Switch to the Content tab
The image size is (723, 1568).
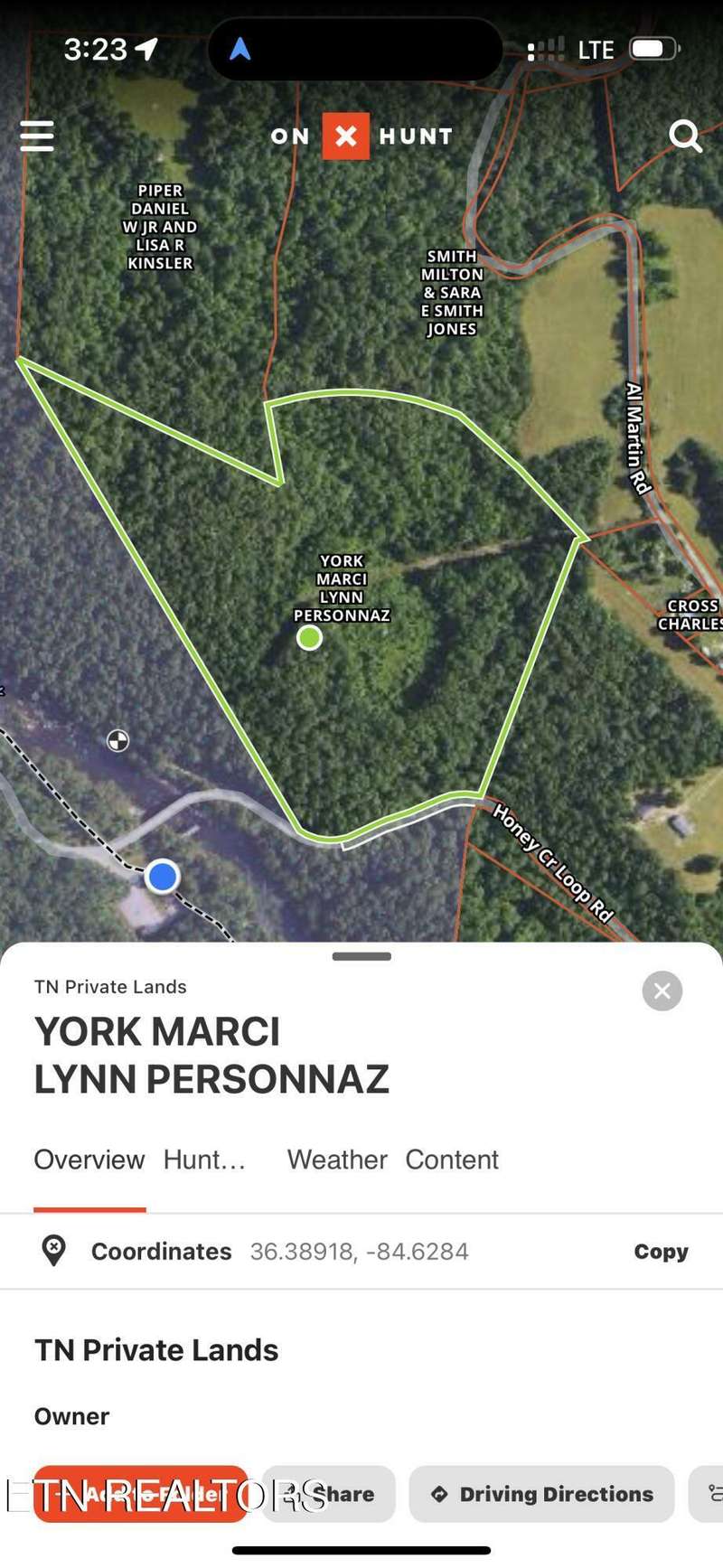pyautogui.click(x=452, y=1160)
